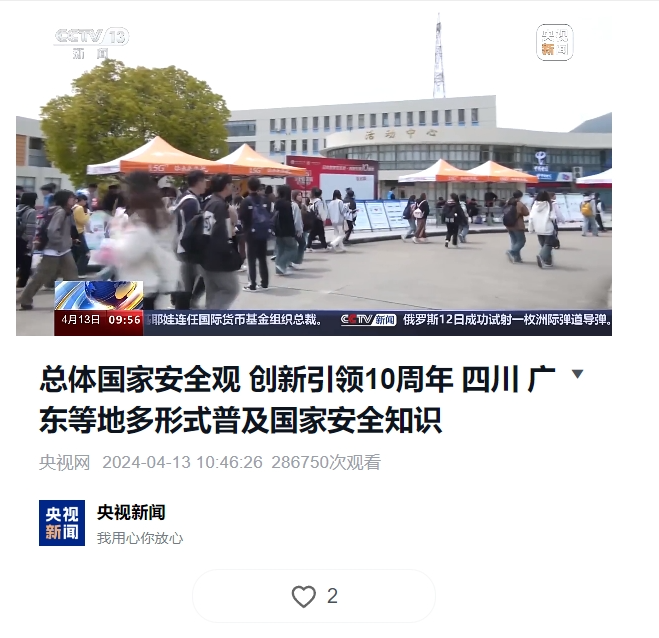Expand the video title with the arrow
Viewport: 659px width, 638px height.
point(577,374)
